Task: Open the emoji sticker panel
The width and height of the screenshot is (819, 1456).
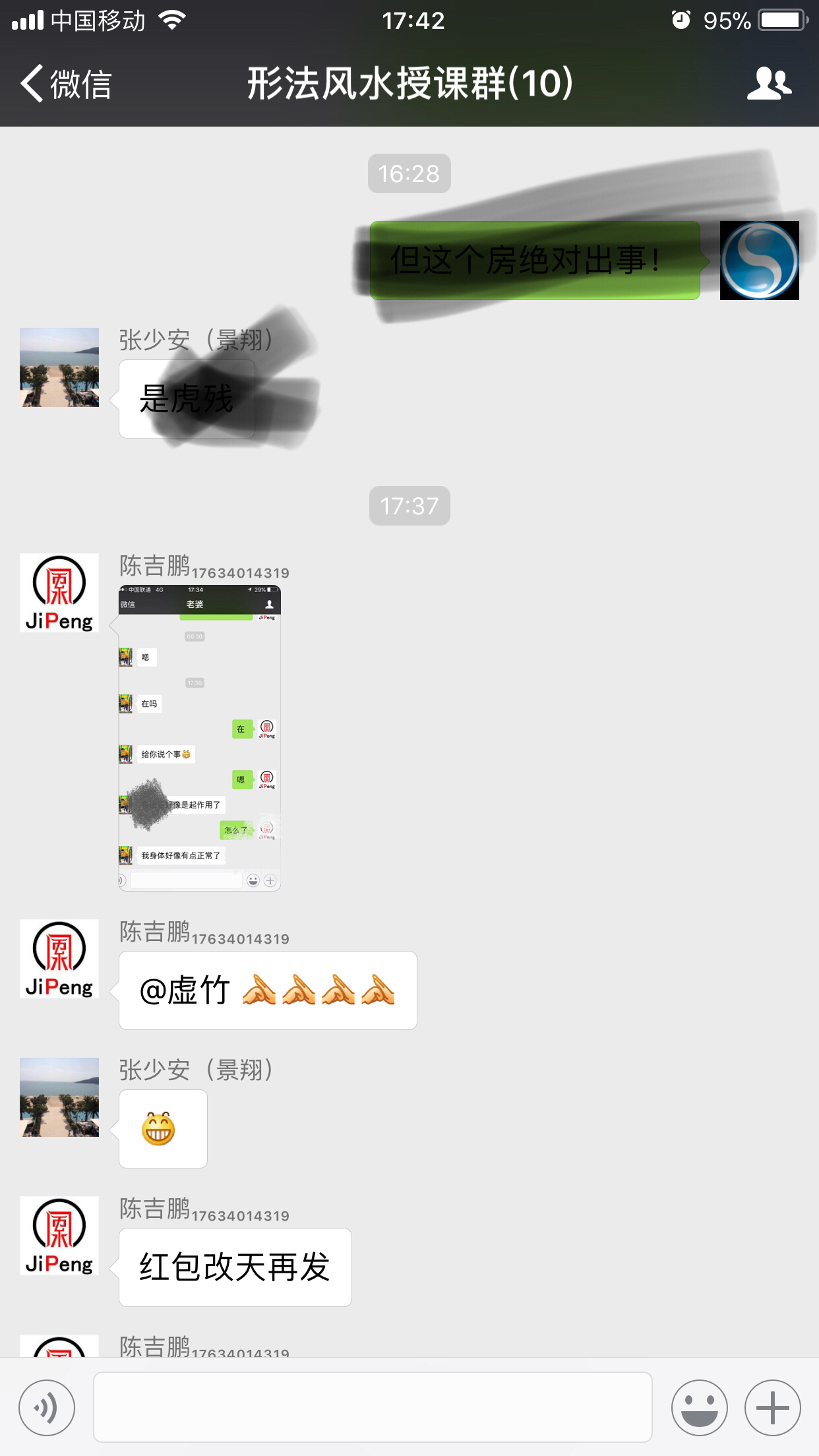Action: (x=699, y=1407)
